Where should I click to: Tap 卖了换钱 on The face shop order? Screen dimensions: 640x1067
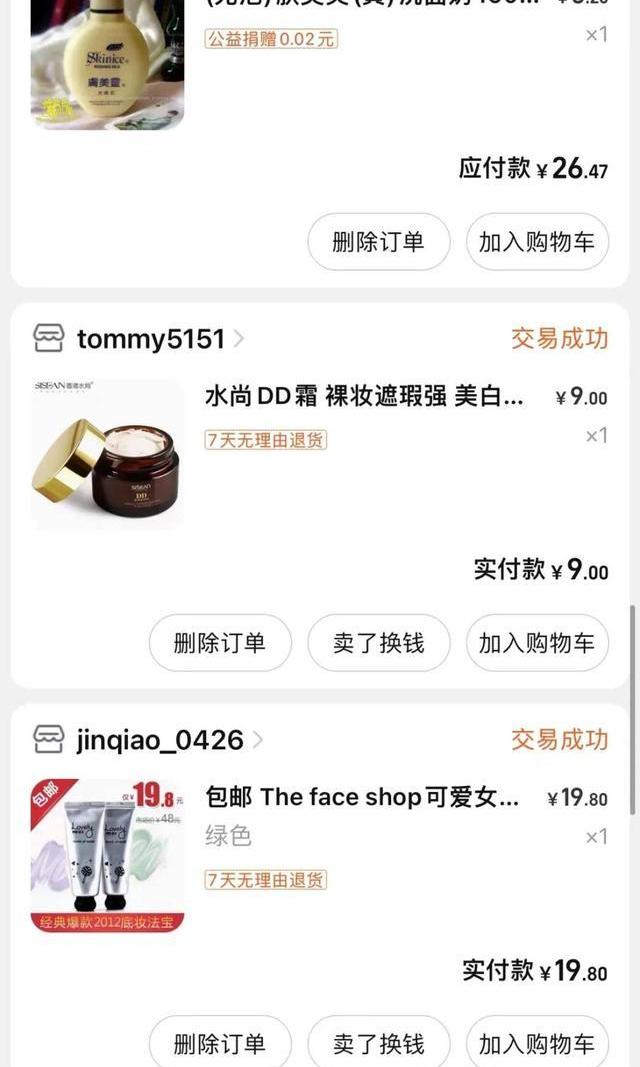[378, 1044]
